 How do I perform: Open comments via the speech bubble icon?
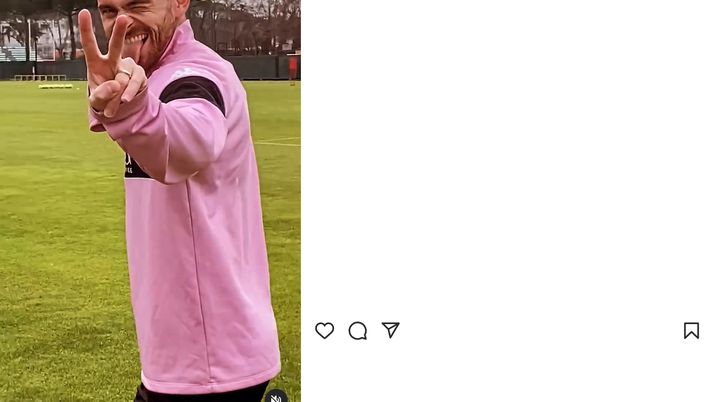(x=357, y=331)
